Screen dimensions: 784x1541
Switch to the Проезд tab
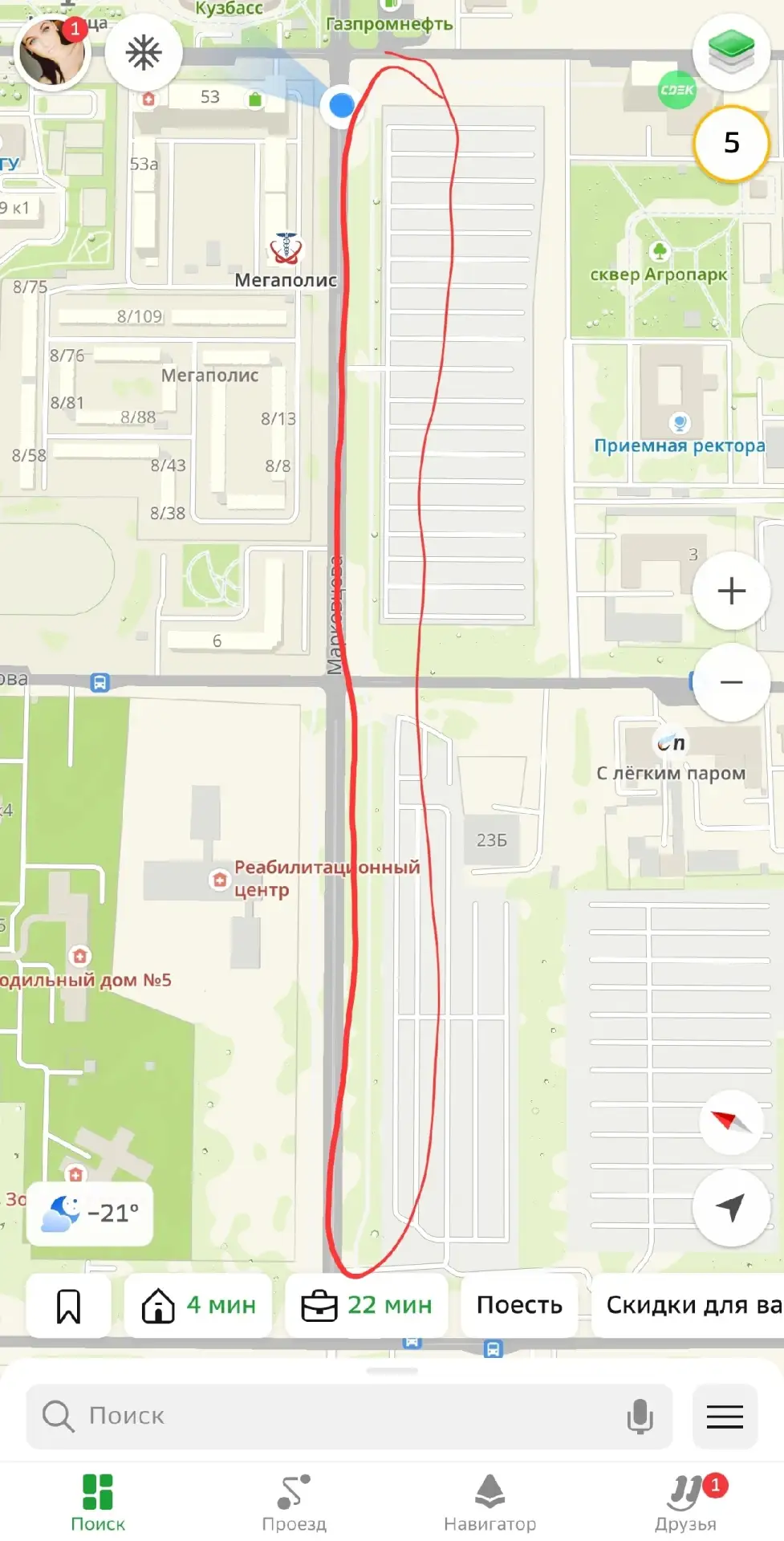click(294, 1502)
